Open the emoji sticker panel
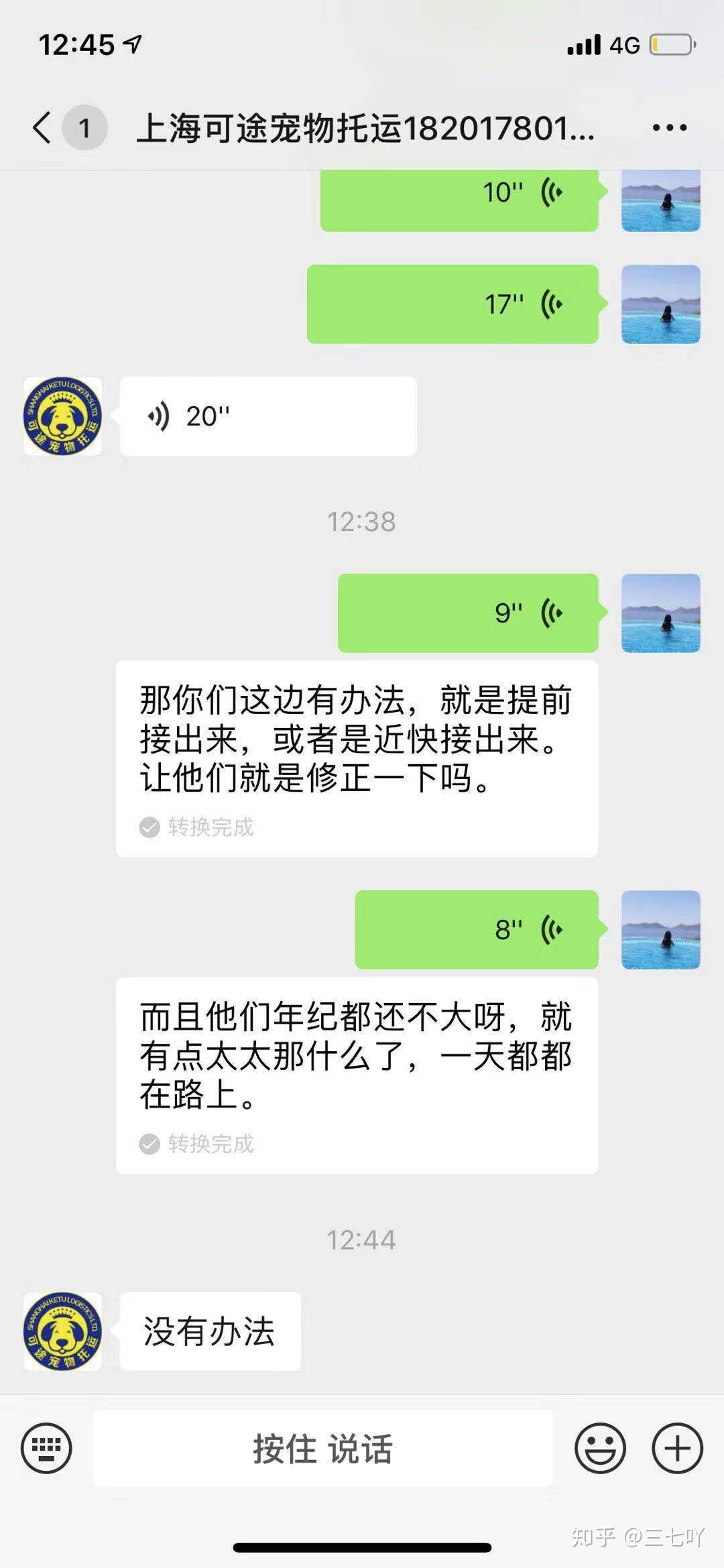This screenshot has width=724, height=1568. point(600,1449)
